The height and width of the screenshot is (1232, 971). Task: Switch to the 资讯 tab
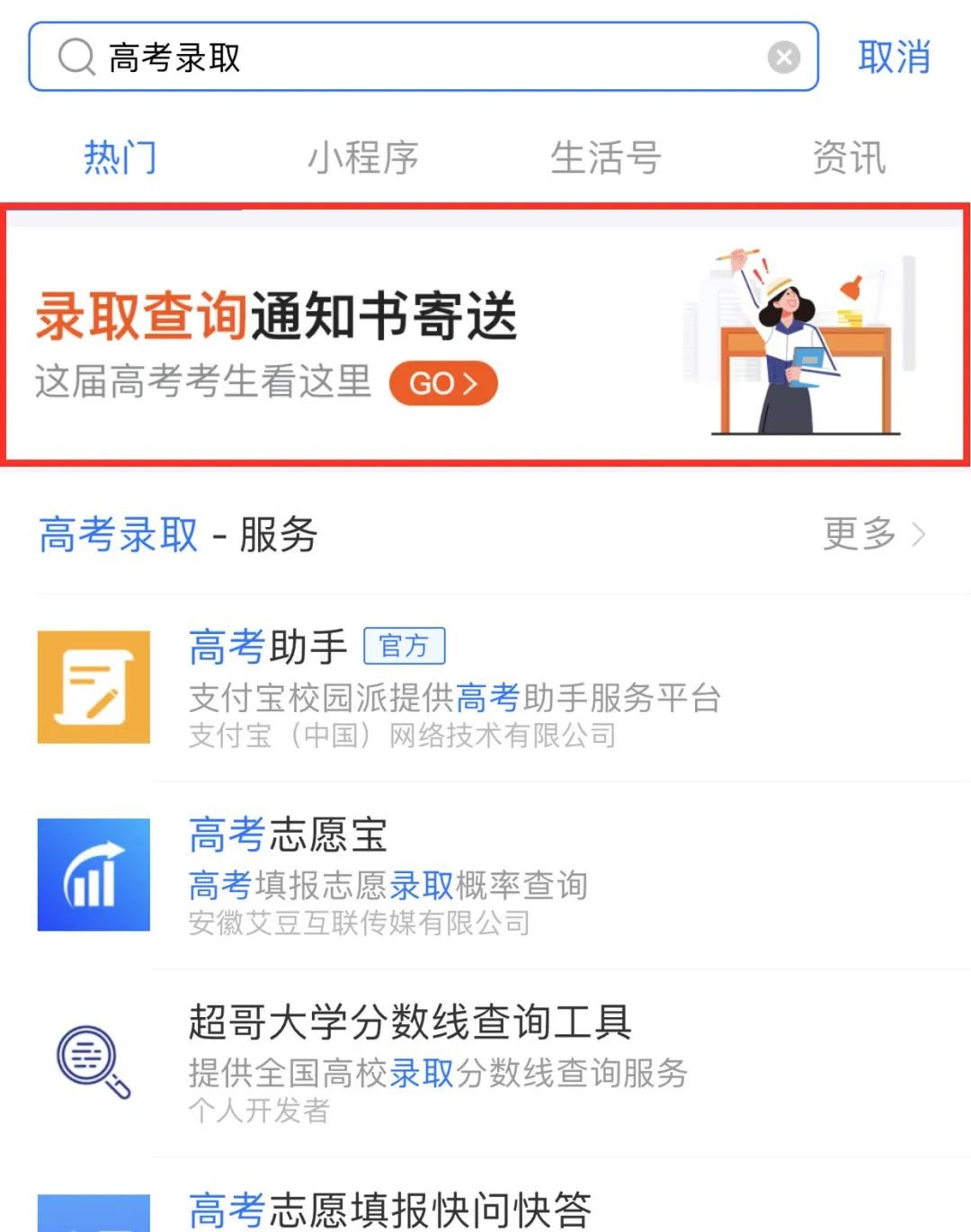[x=848, y=158]
